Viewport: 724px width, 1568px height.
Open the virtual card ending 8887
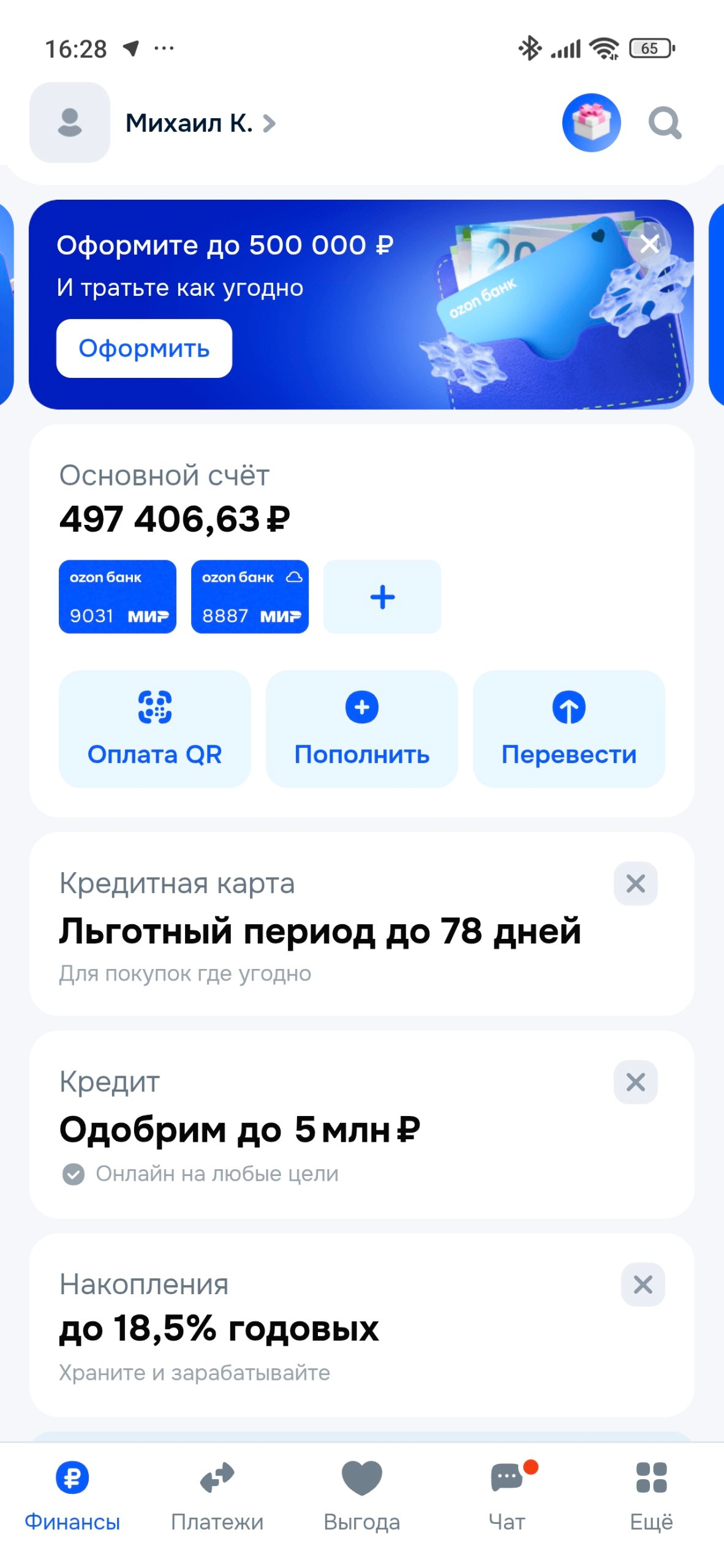(x=250, y=597)
